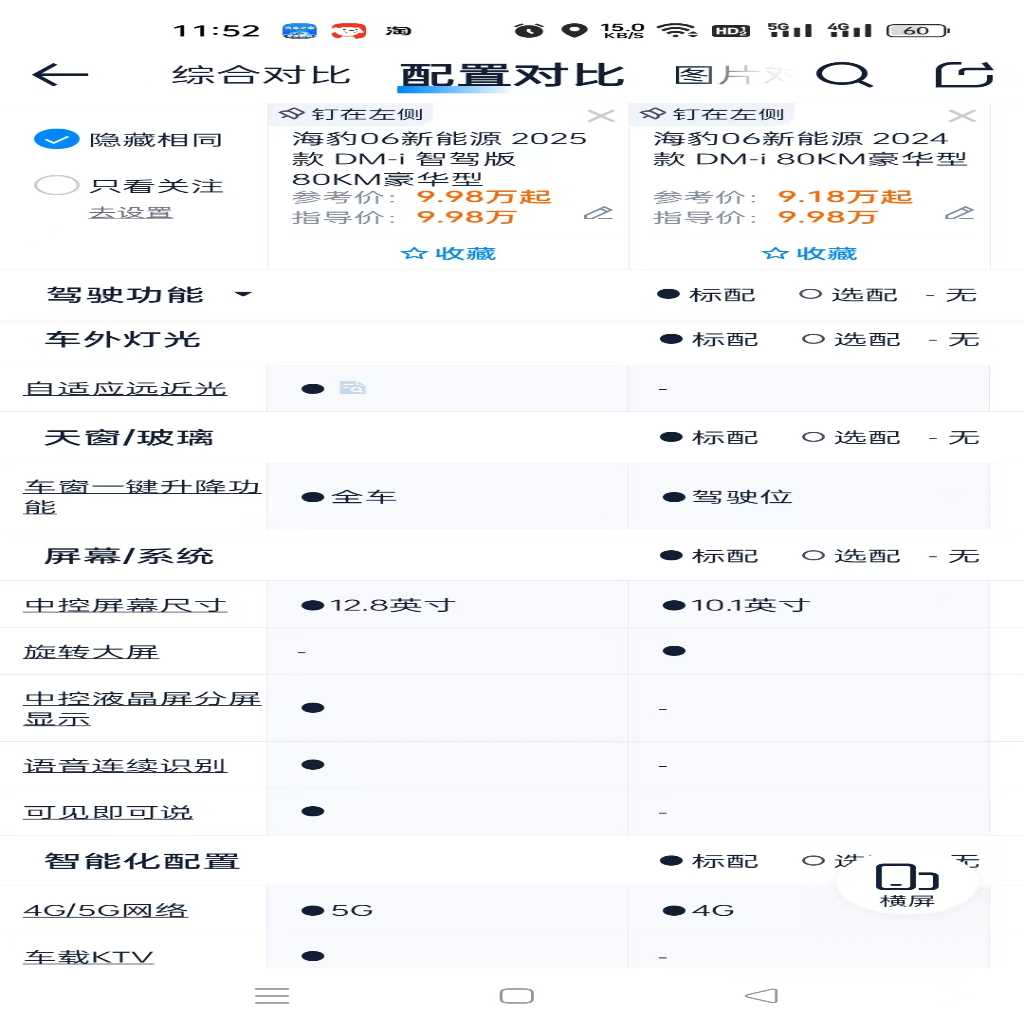
Task: Remove the 2024款 豪华型 column
Action: tap(961, 116)
